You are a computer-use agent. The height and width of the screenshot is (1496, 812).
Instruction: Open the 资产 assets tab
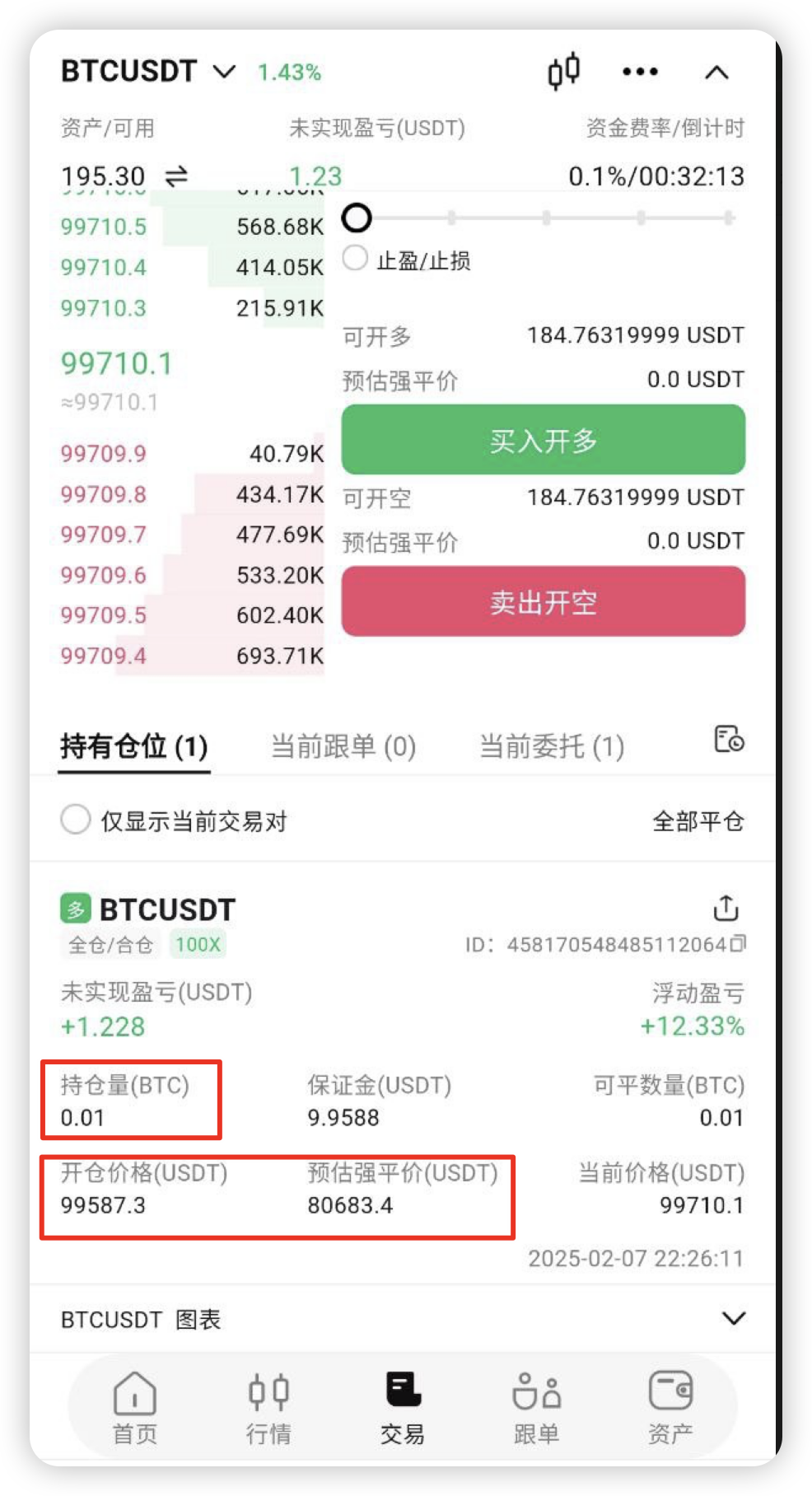[670, 1408]
